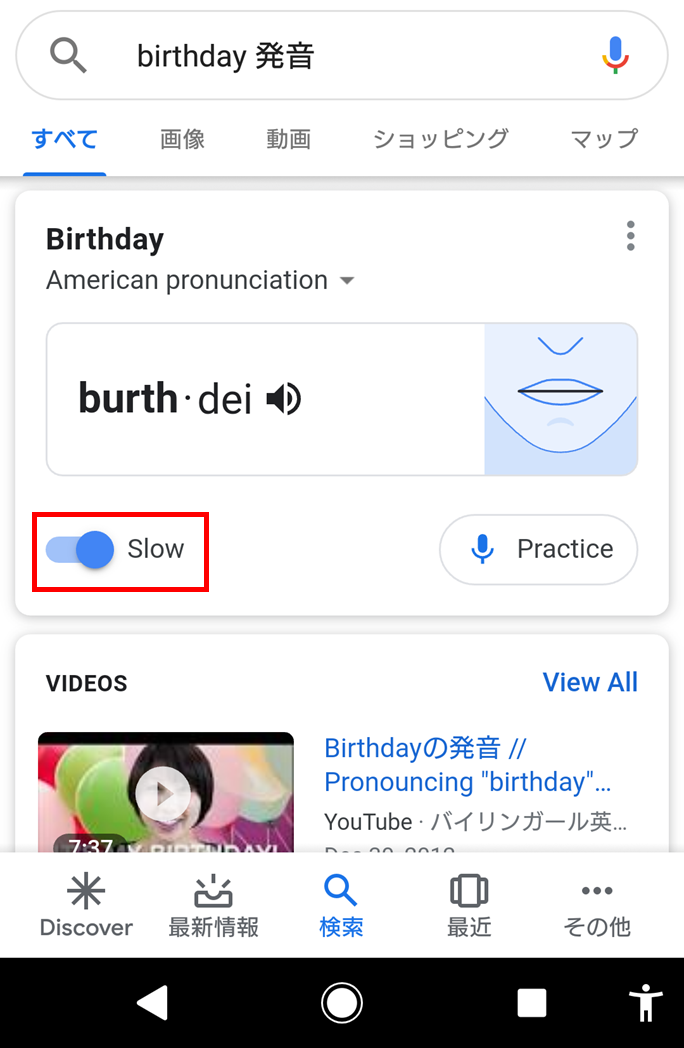Start voice search with the microphone icon

coord(616,56)
